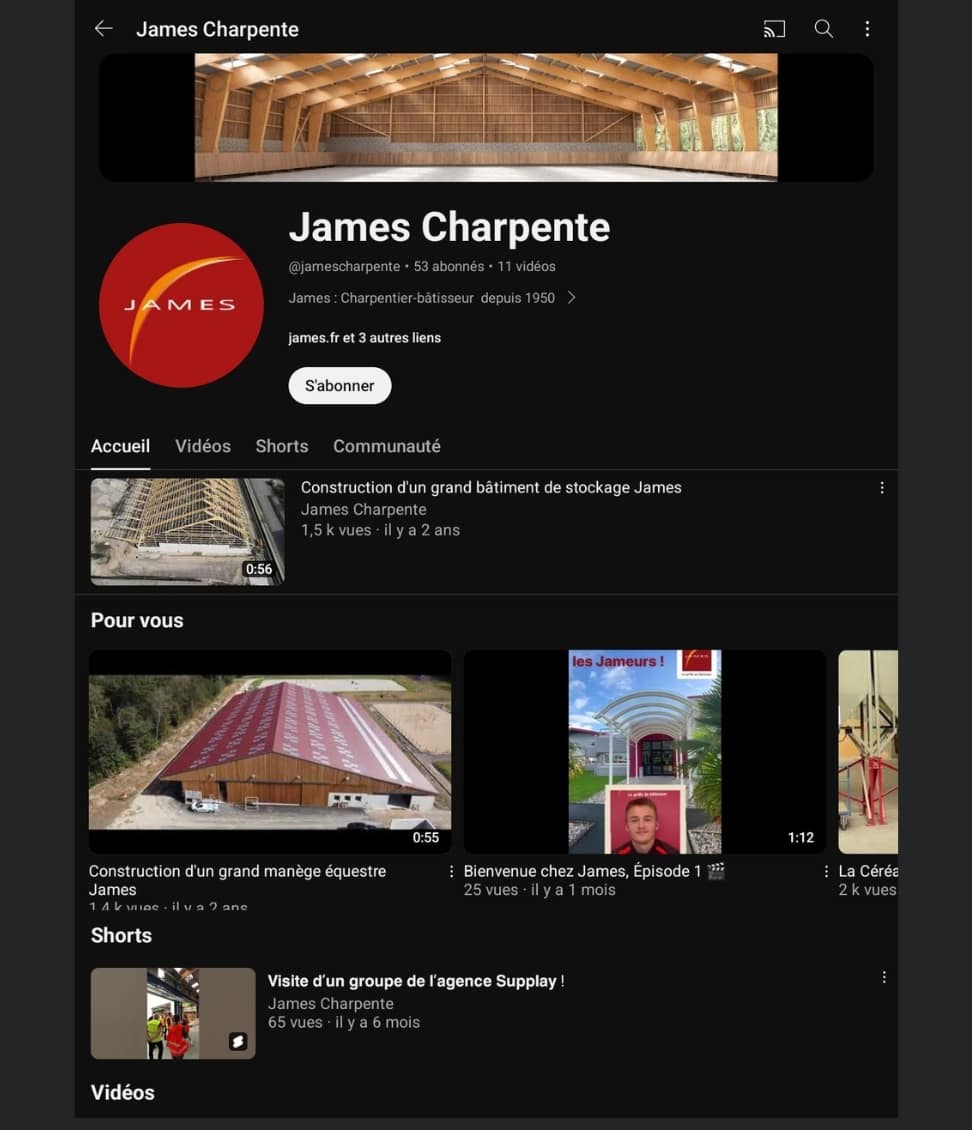Search within the James Charpente channel
The height and width of the screenshot is (1130, 972).
823,29
